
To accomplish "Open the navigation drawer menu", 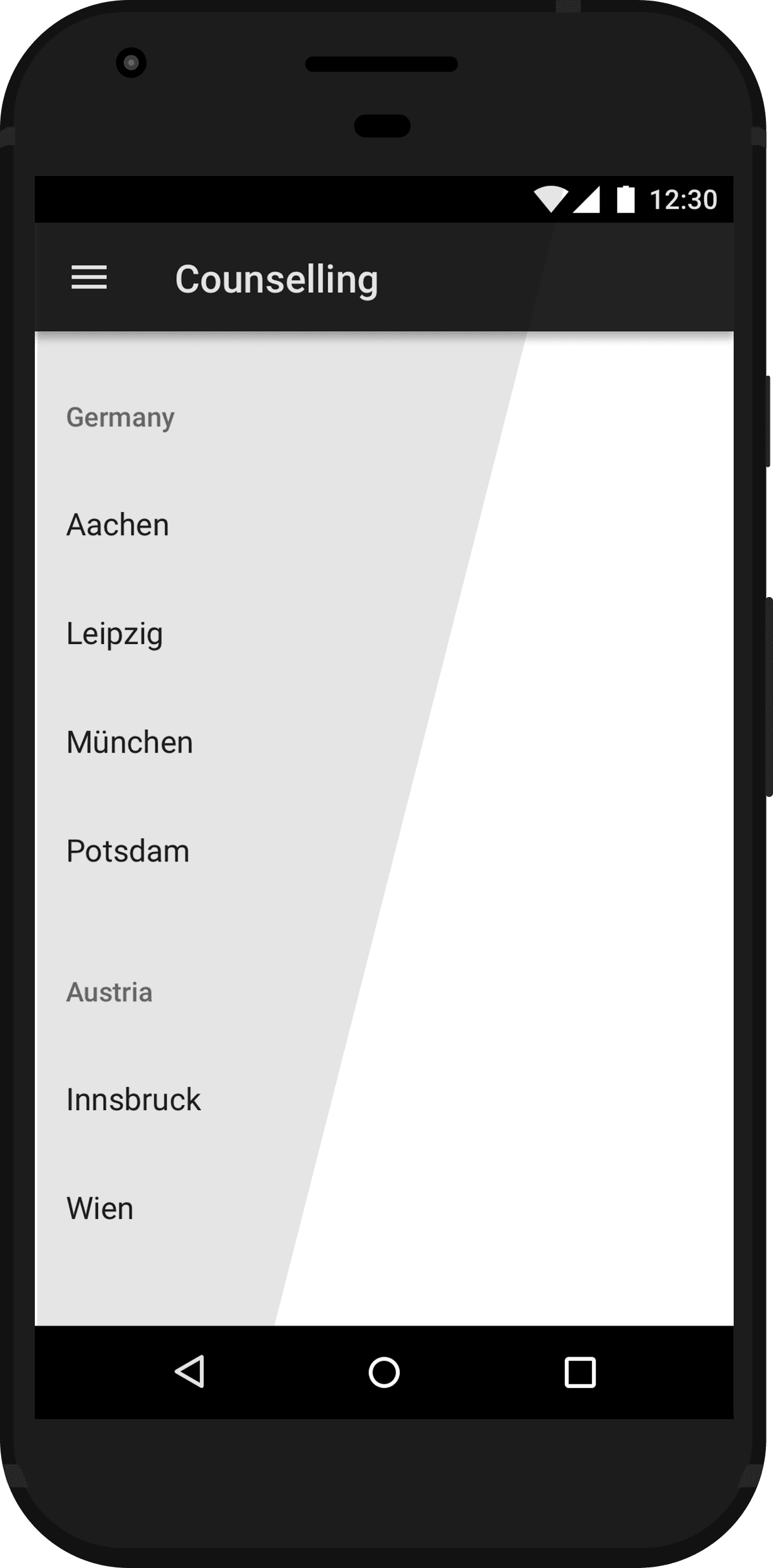I will tap(89, 278).
